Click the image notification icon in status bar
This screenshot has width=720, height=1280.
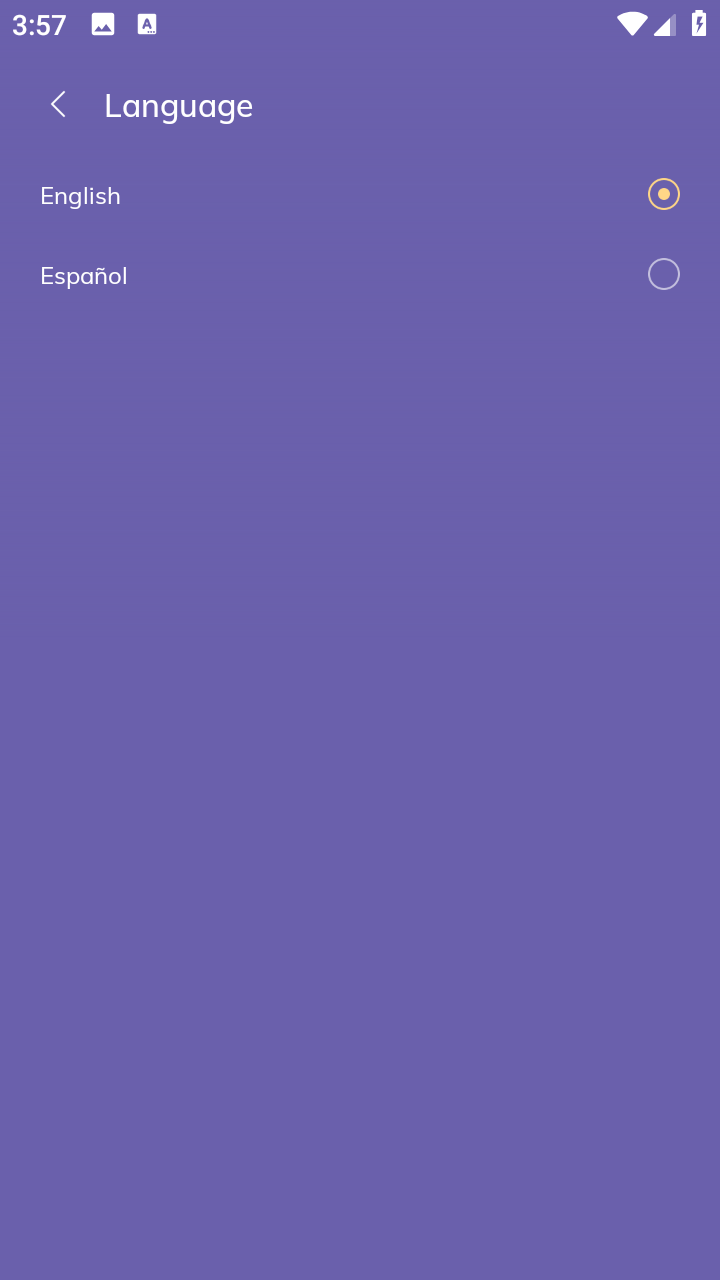point(103,23)
